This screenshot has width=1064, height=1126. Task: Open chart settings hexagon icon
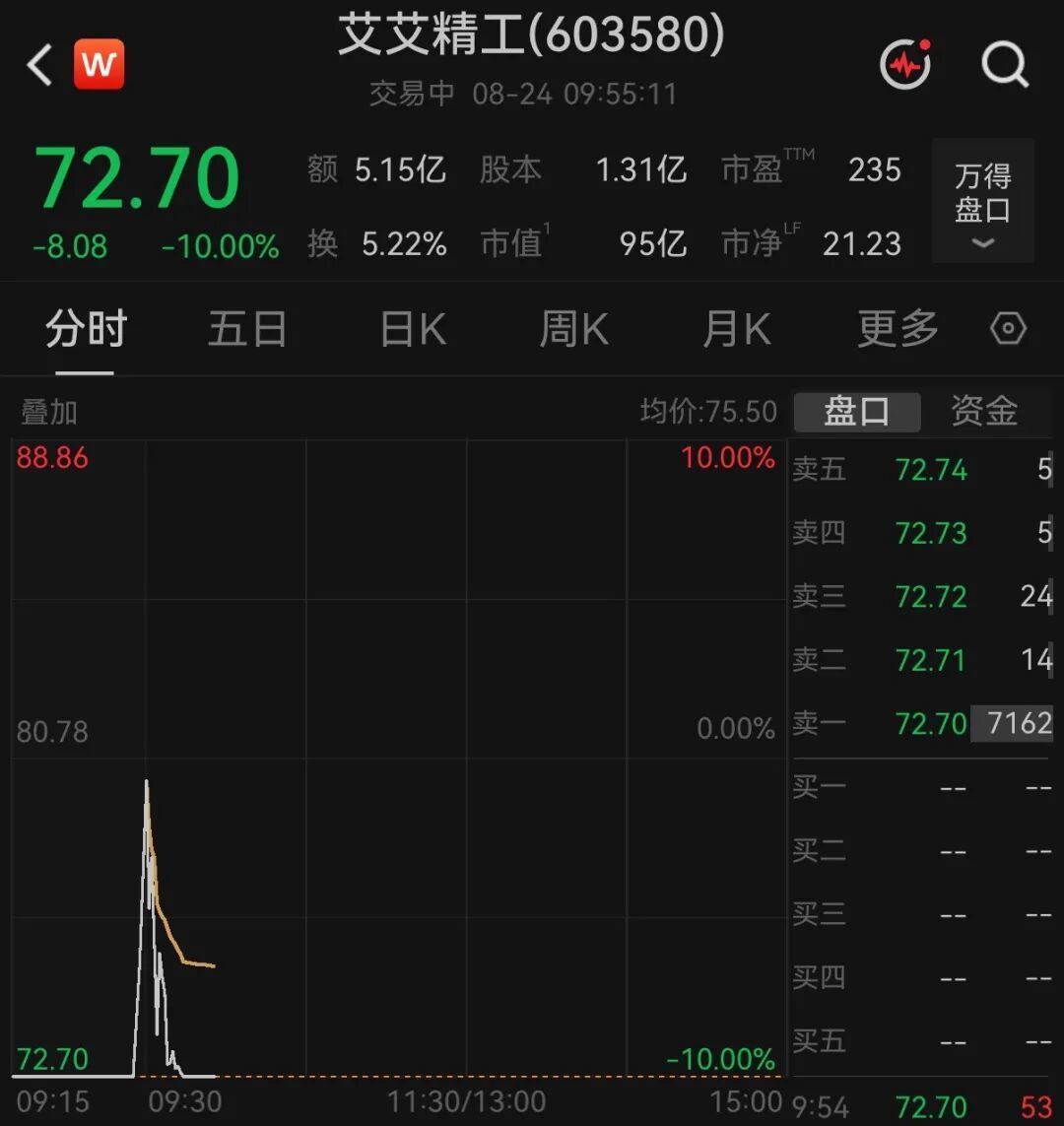point(1008,329)
